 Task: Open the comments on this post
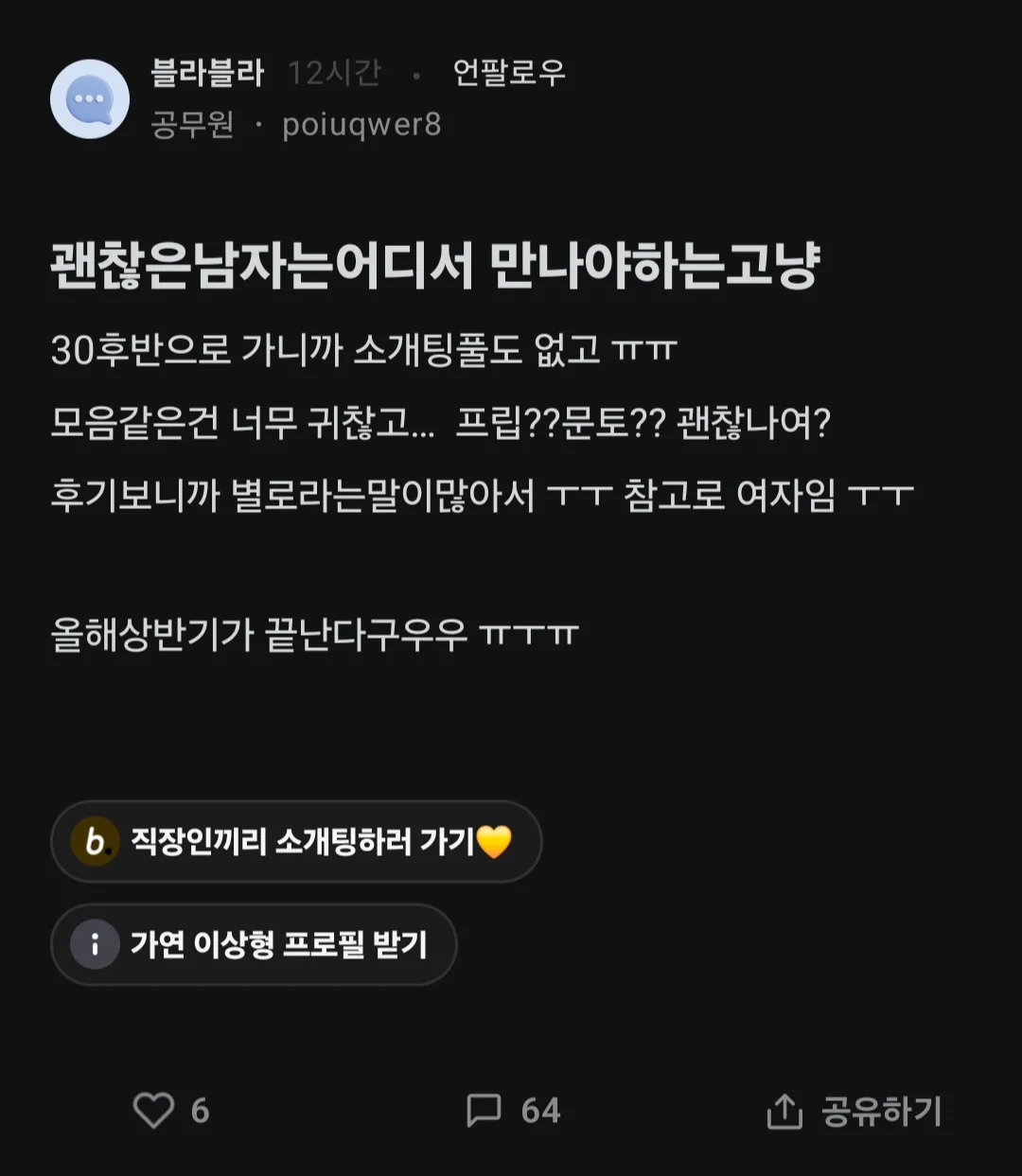[x=485, y=1110]
